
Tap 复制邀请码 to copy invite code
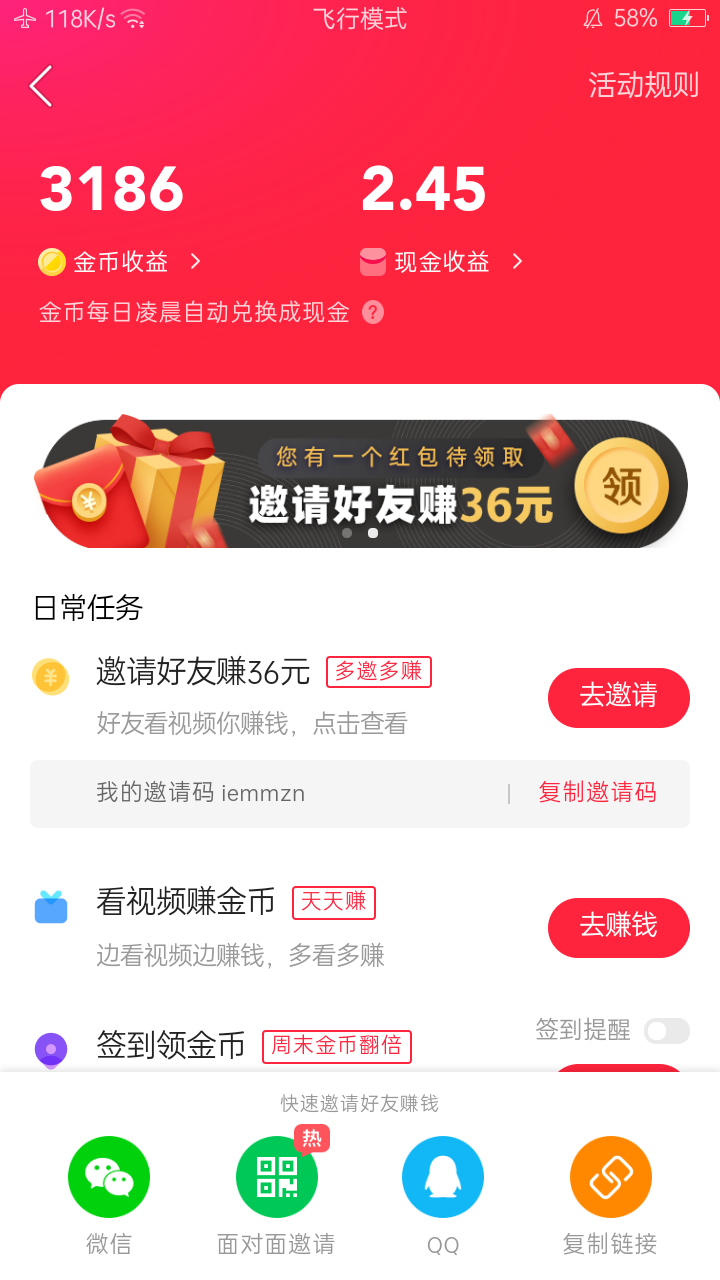pos(597,792)
